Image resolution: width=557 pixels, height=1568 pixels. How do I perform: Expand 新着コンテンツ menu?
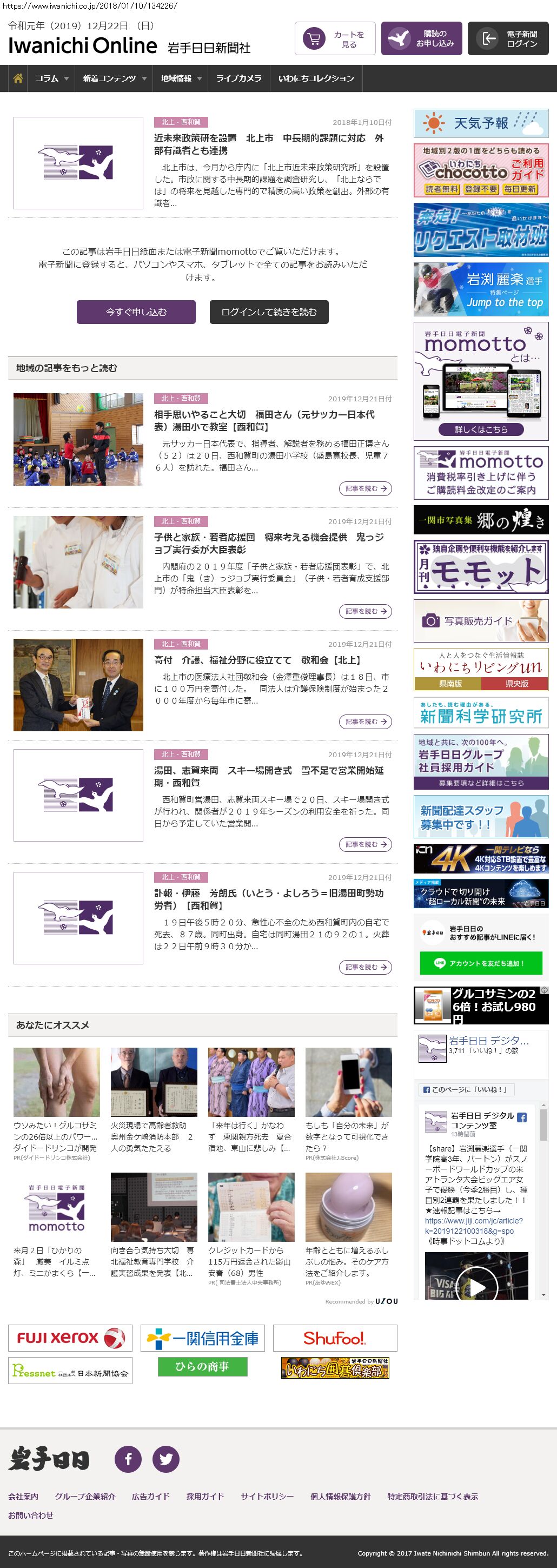point(115,78)
